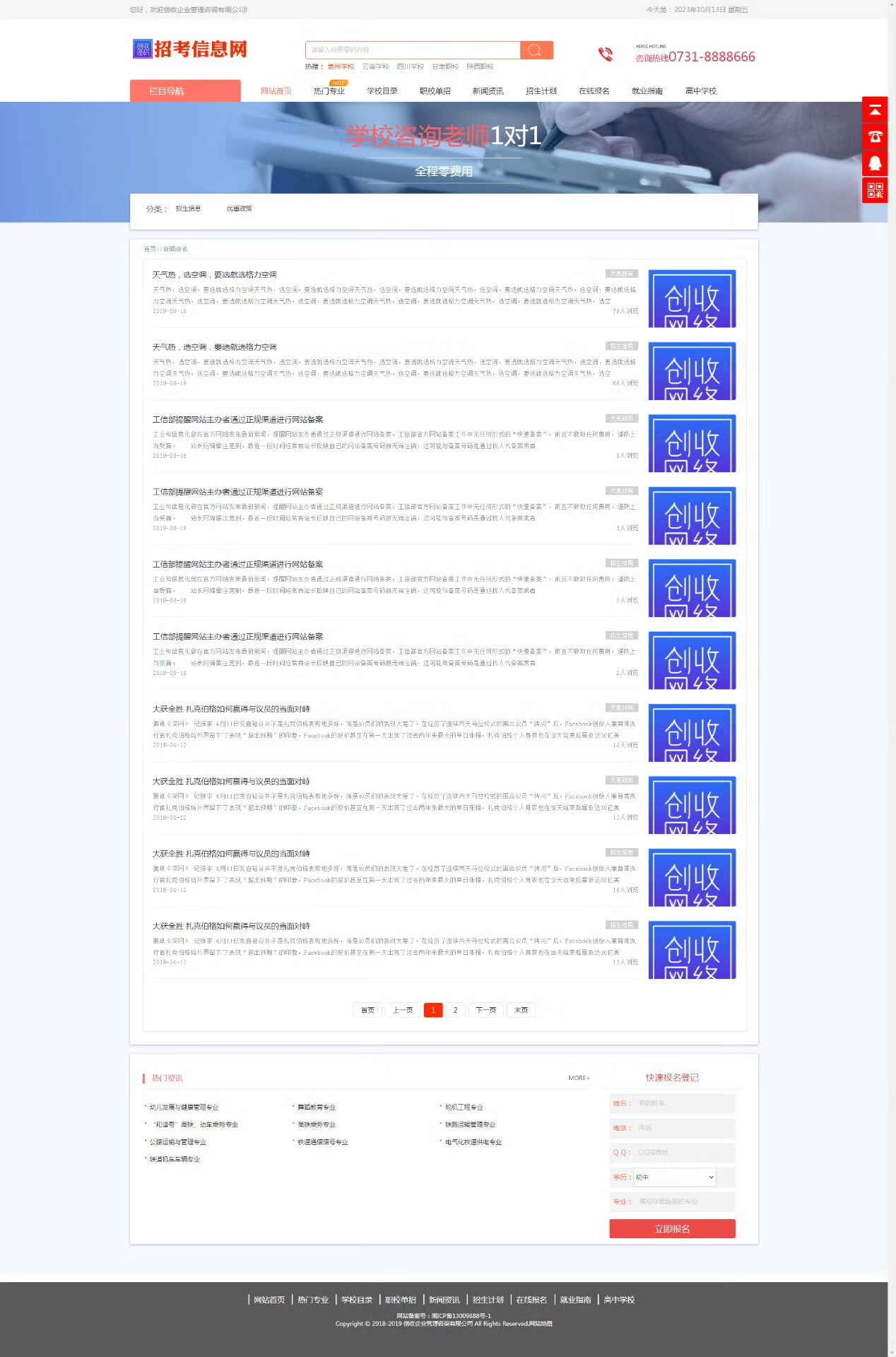896x1357 pixels.
Task: Tap the orange search magnifier button
Action: [536, 50]
